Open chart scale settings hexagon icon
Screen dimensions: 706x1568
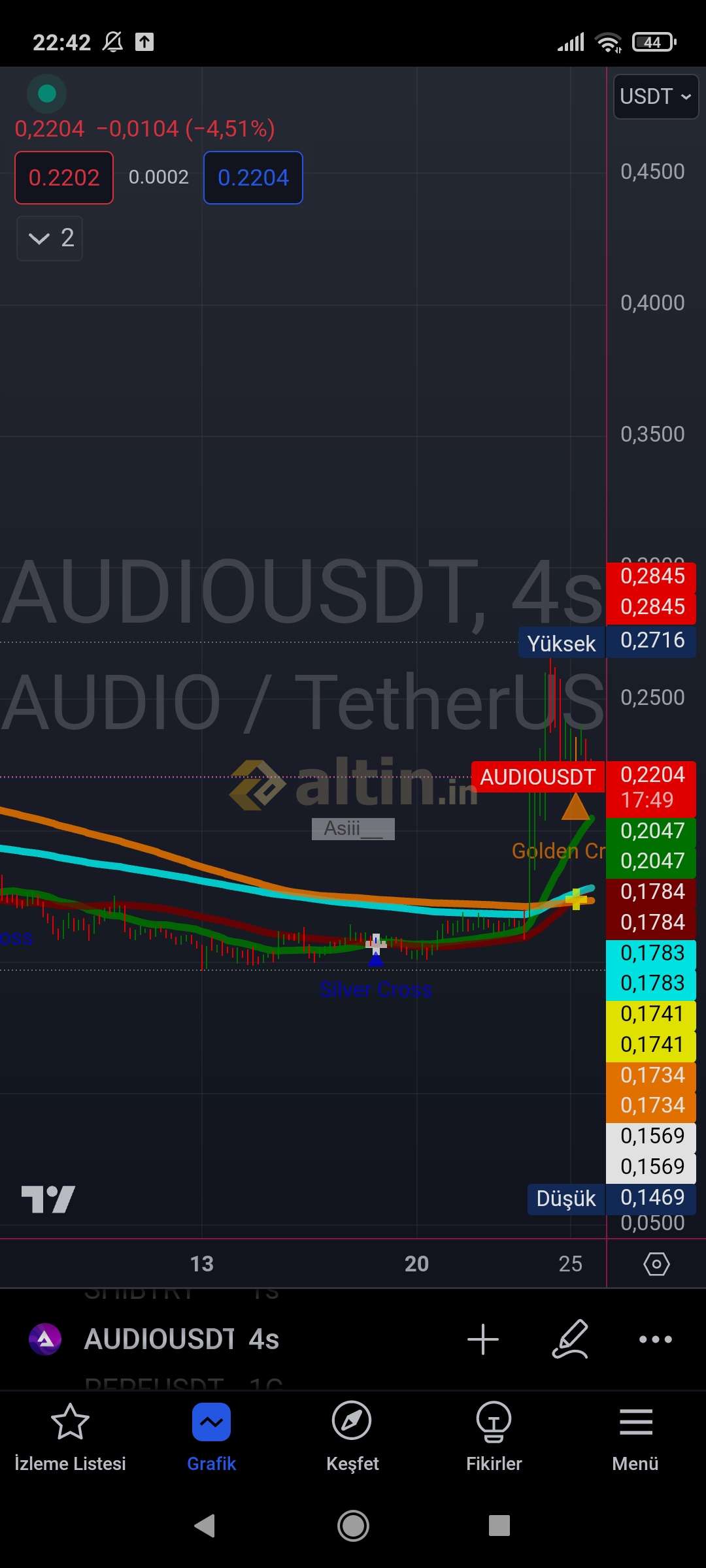(x=656, y=1264)
